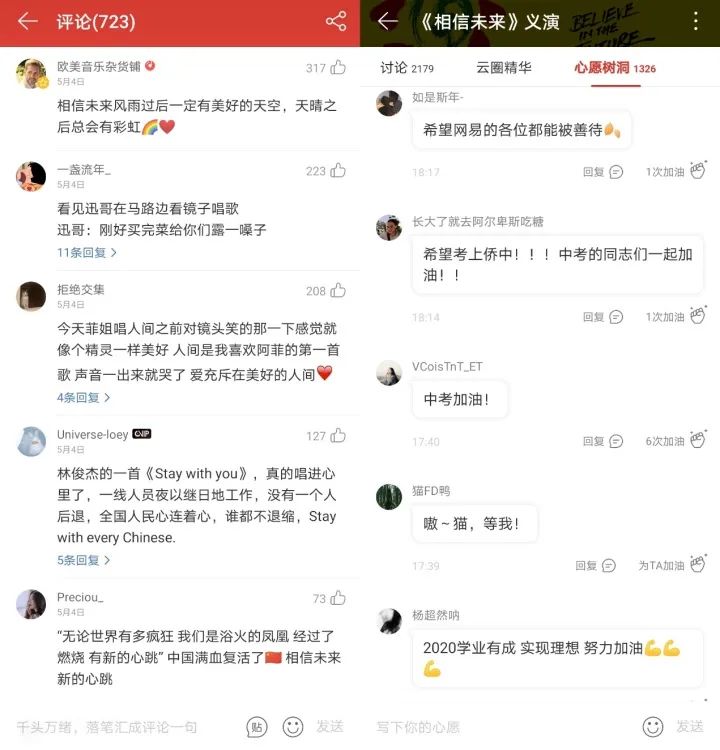Like the comment by 一盏流年_
720x750 pixels.
coord(338,171)
